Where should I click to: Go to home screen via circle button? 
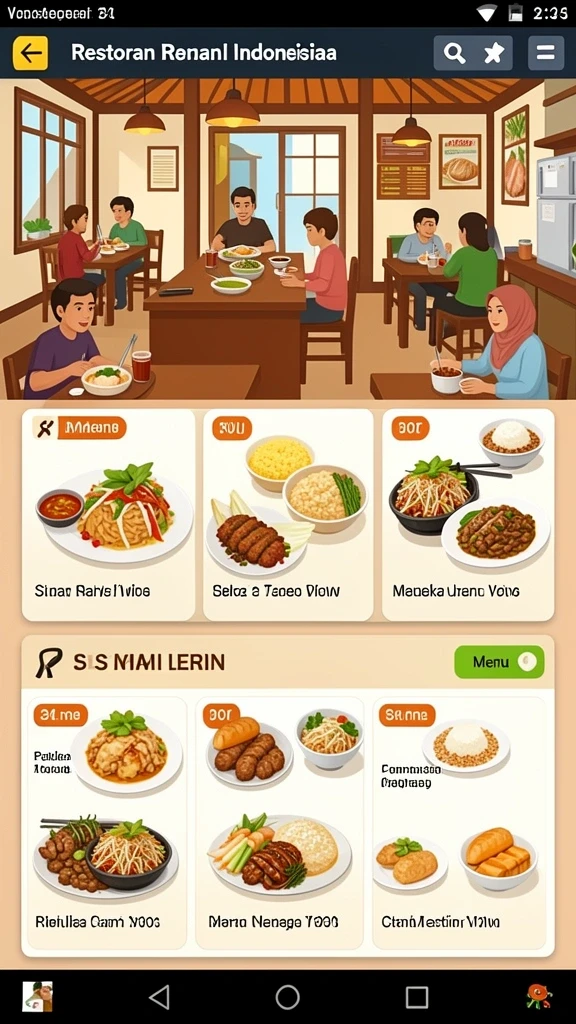click(287, 997)
